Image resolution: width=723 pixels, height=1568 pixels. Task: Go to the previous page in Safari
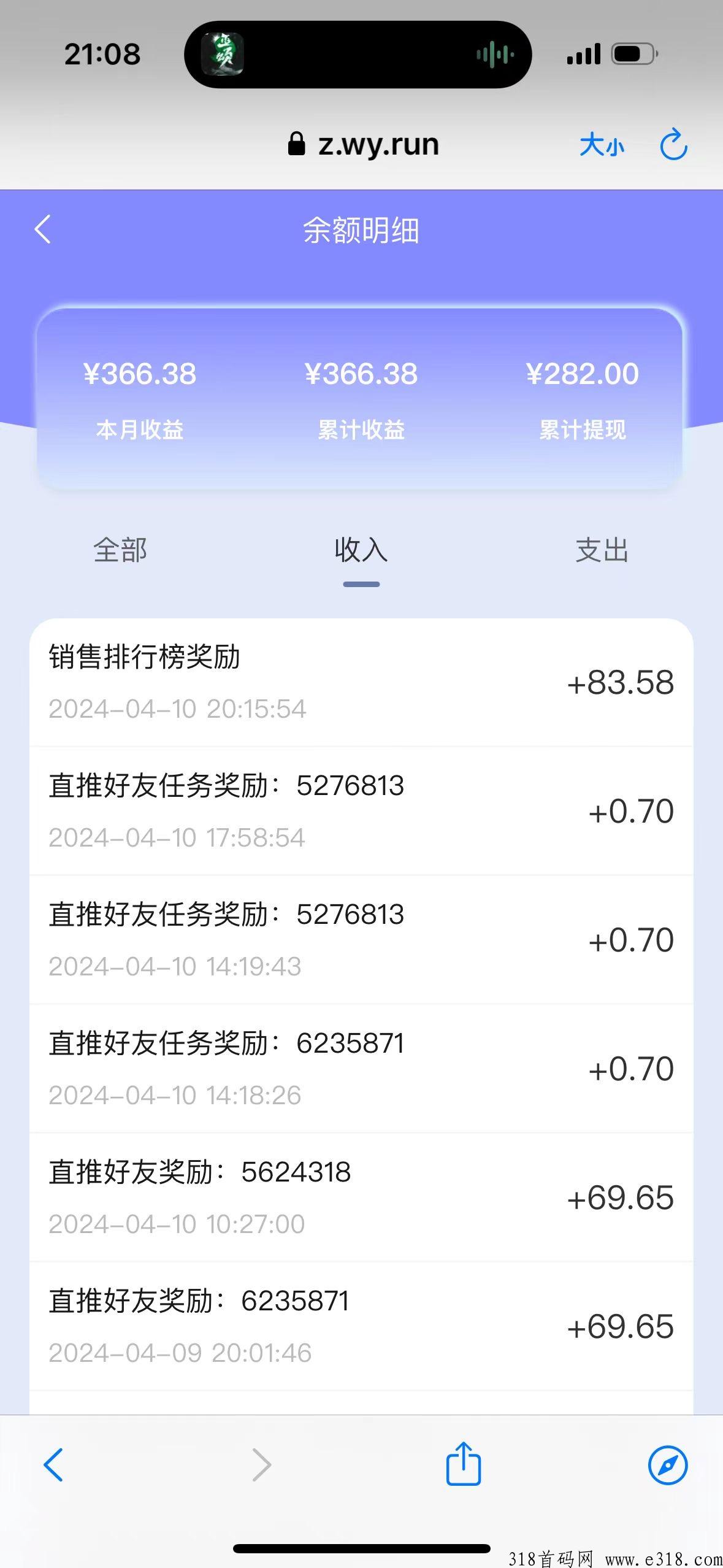coord(53,1464)
